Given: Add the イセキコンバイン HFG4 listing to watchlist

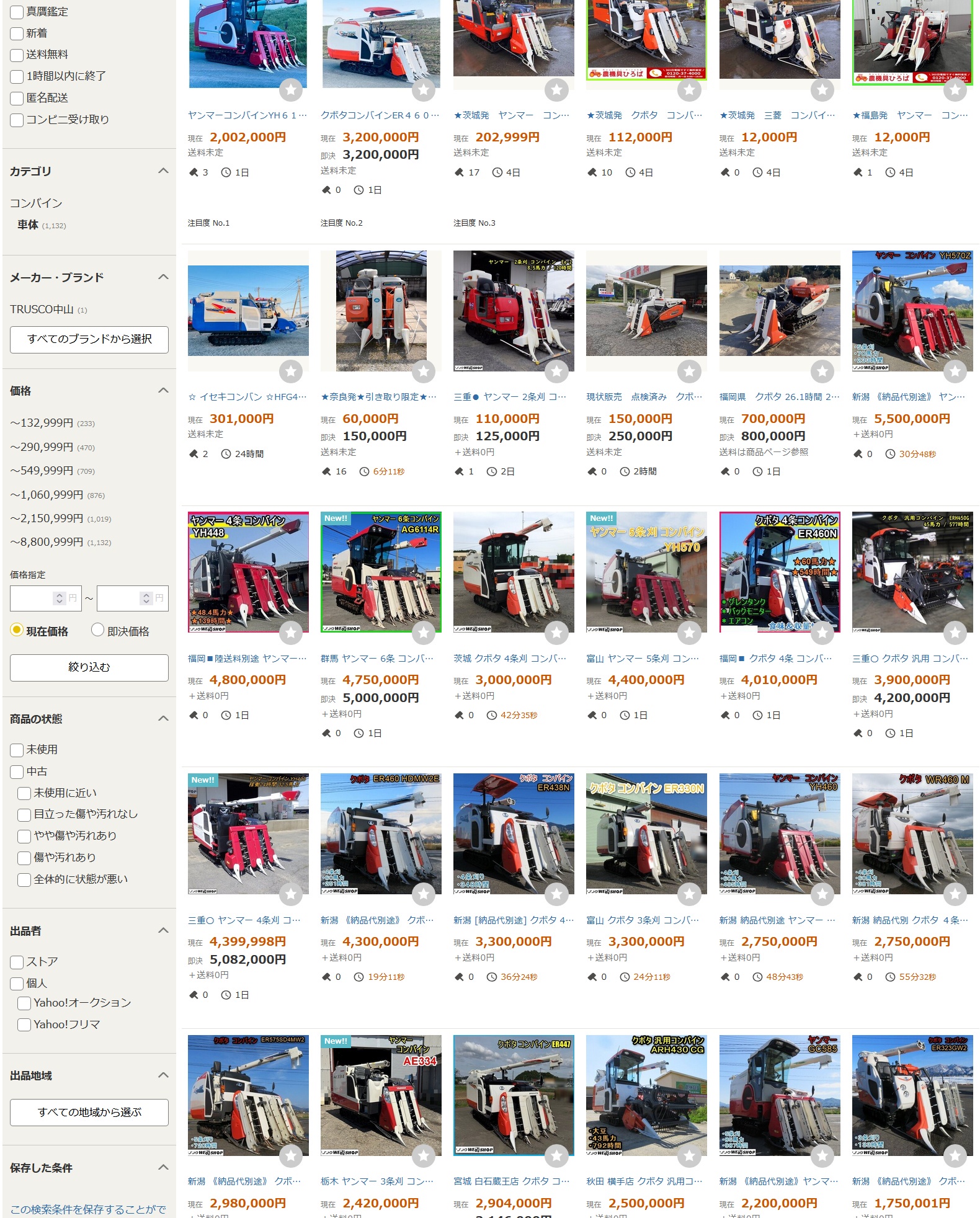Looking at the screenshot, I should 290,371.
